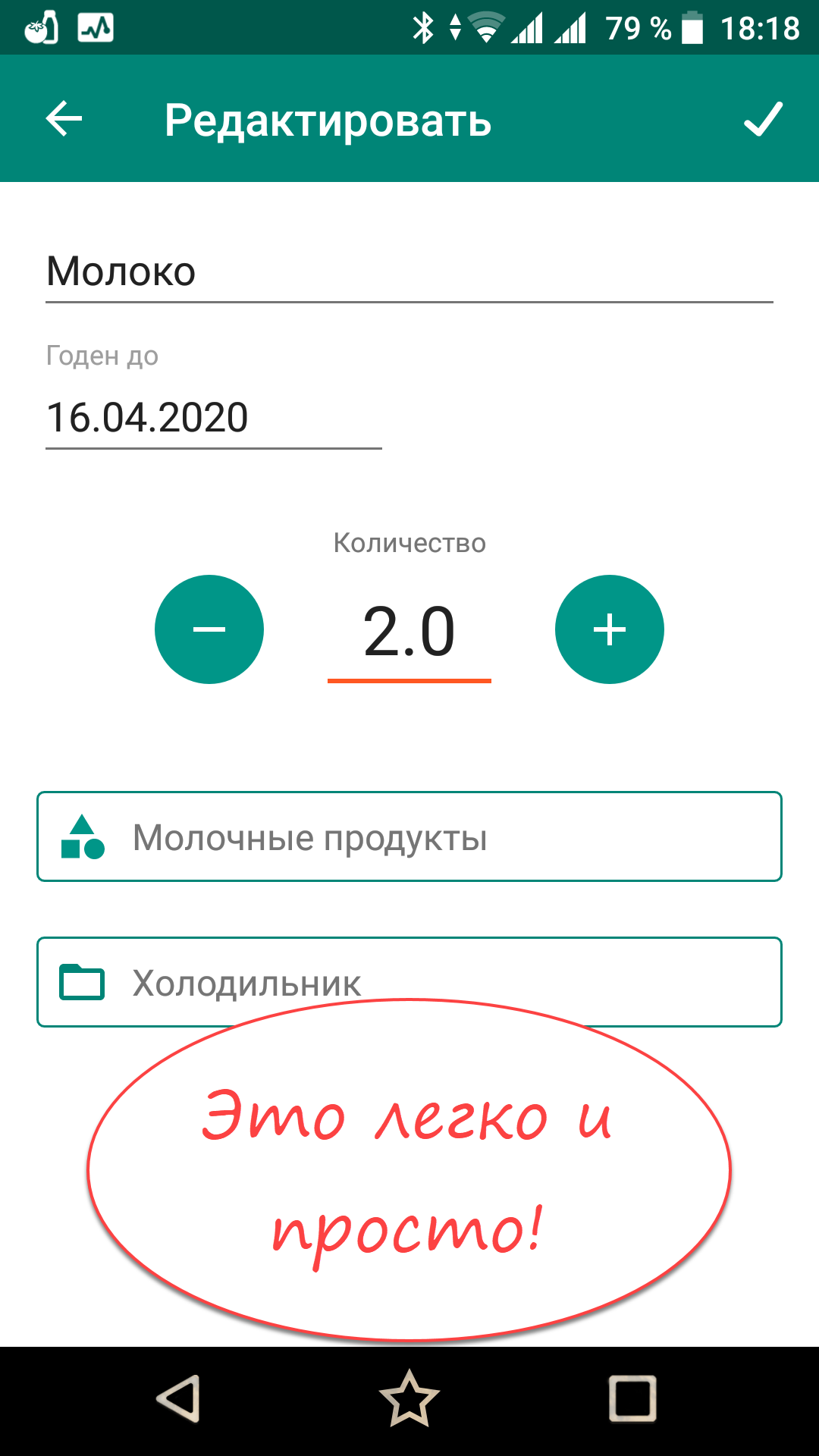Change the expiry date 16.04.2020
819x1456 pixels.
click(x=213, y=418)
